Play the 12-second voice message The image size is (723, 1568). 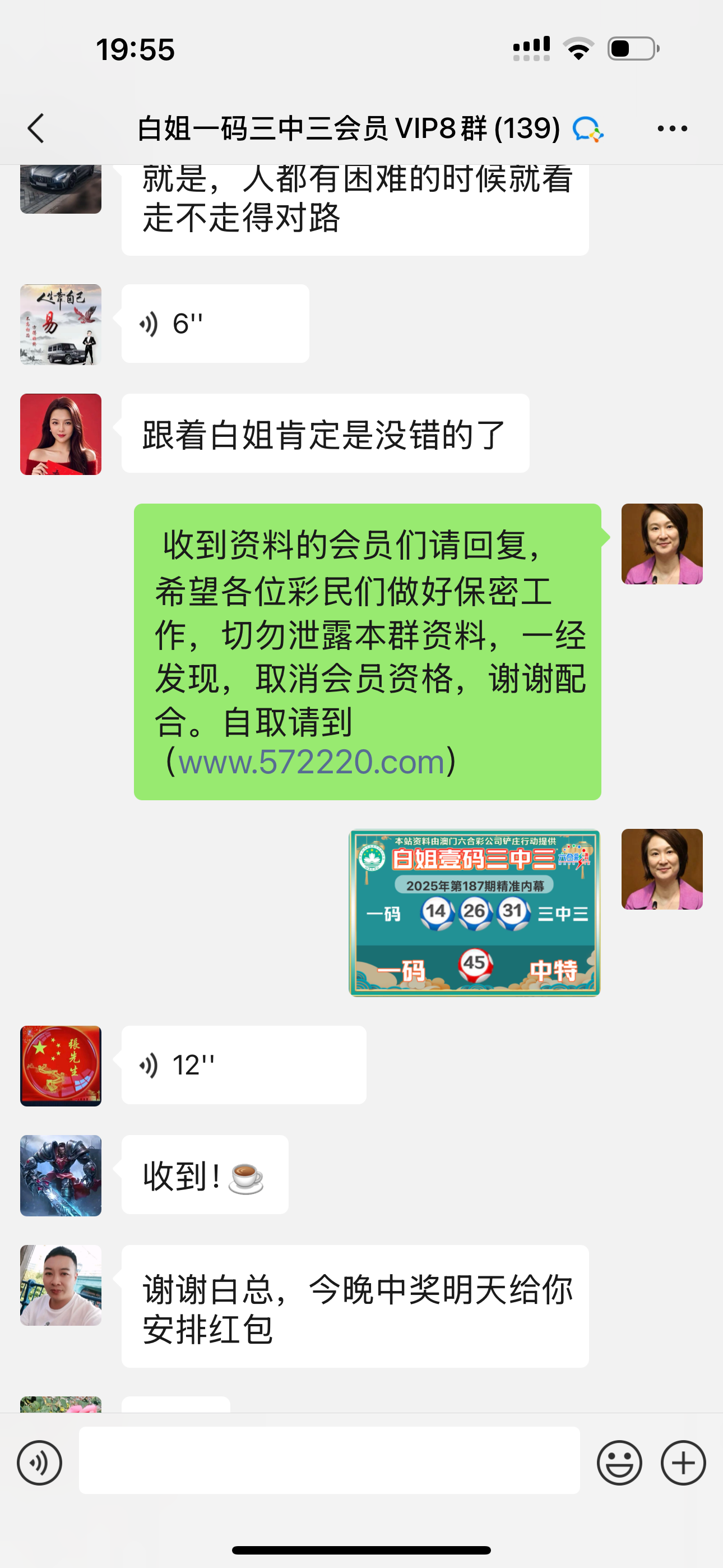243,1065
